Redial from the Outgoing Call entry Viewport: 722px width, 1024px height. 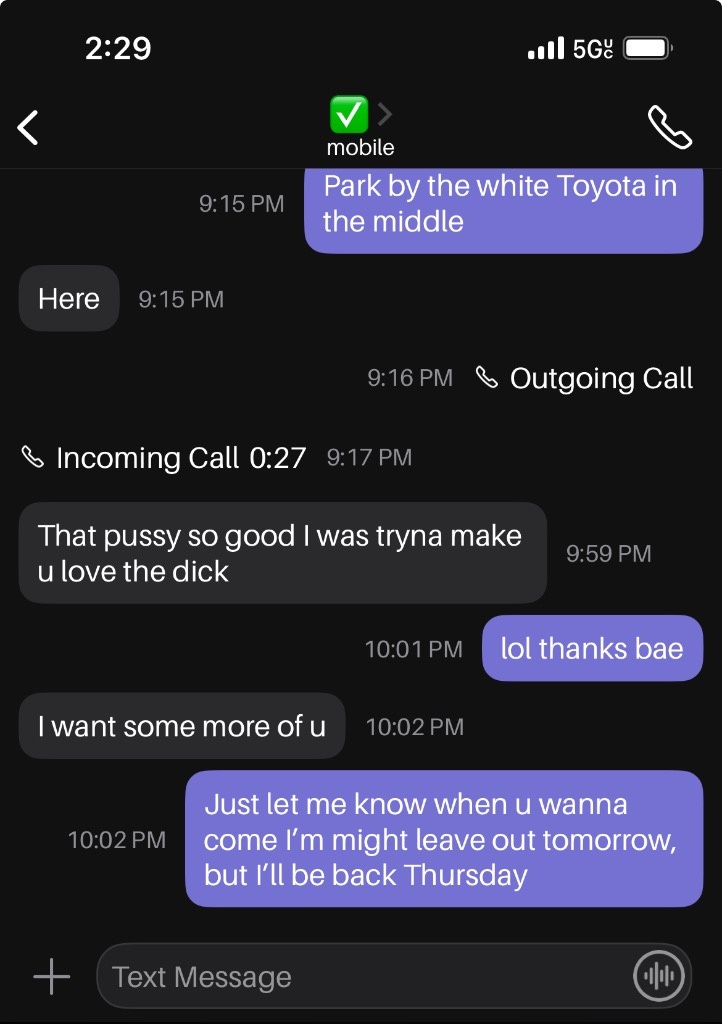tap(585, 378)
